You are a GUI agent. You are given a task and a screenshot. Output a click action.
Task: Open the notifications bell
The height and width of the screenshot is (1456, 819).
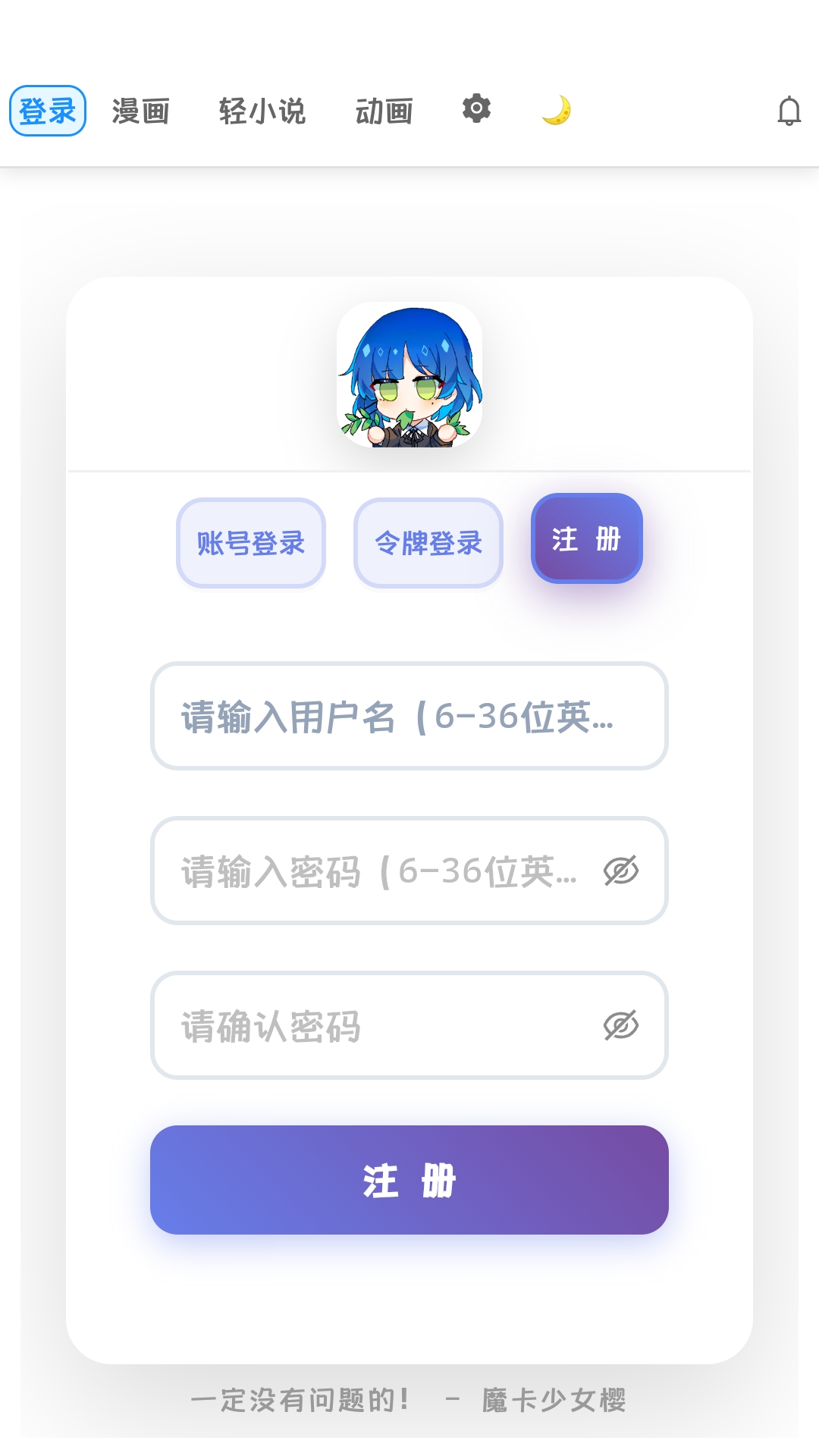click(789, 111)
